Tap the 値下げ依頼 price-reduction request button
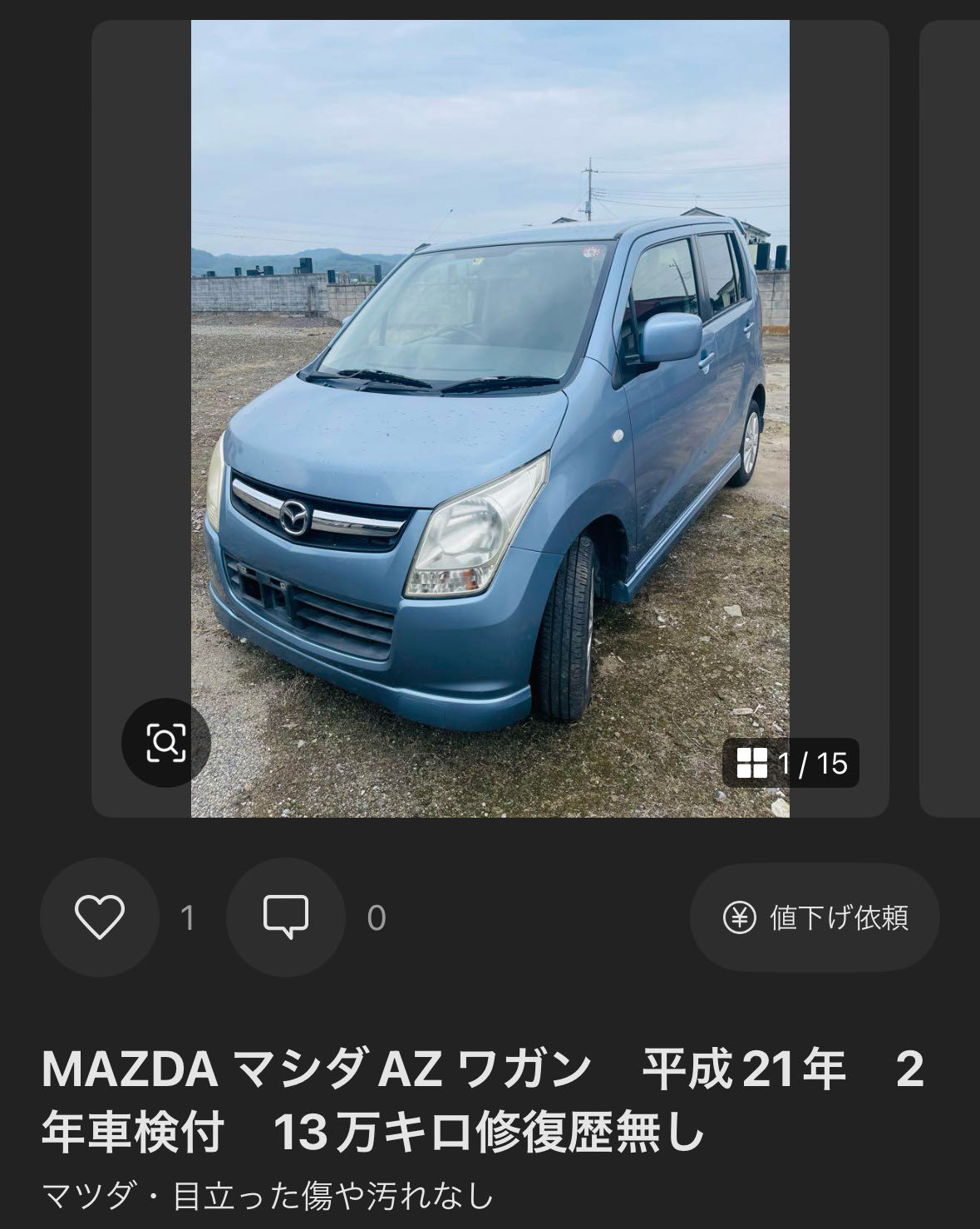 [x=815, y=917]
